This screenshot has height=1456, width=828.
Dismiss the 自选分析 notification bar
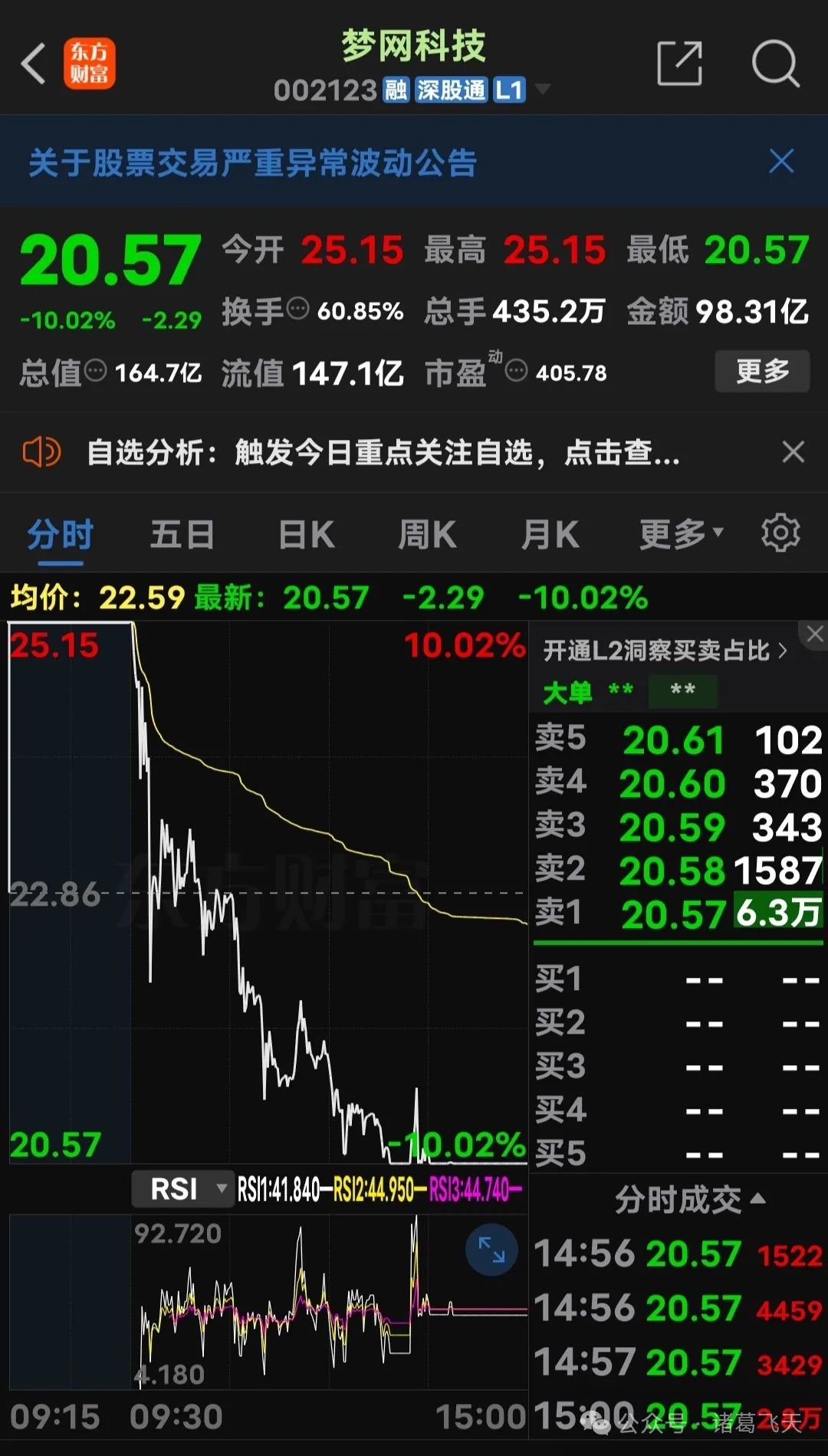point(793,452)
